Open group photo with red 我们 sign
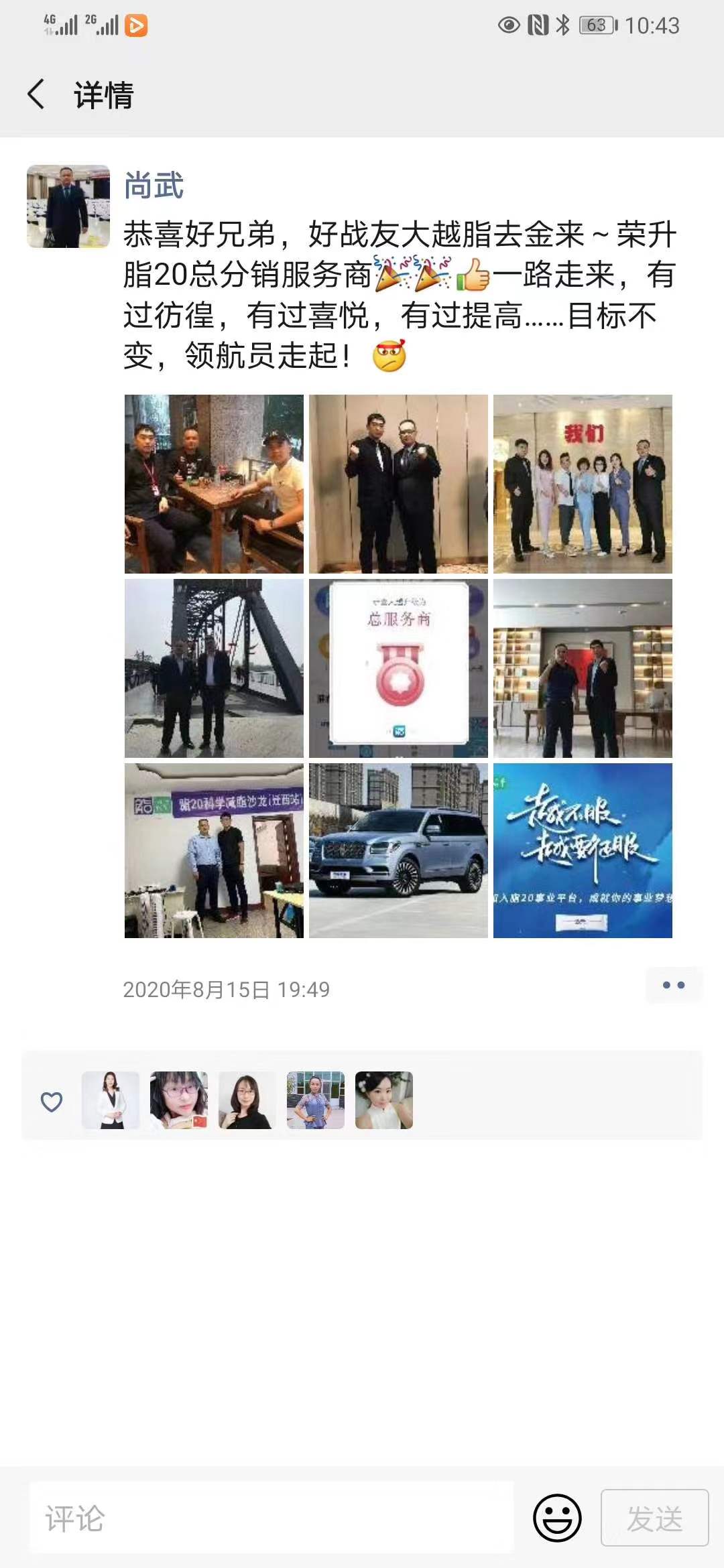724x1568 pixels. tap(583, 484)
